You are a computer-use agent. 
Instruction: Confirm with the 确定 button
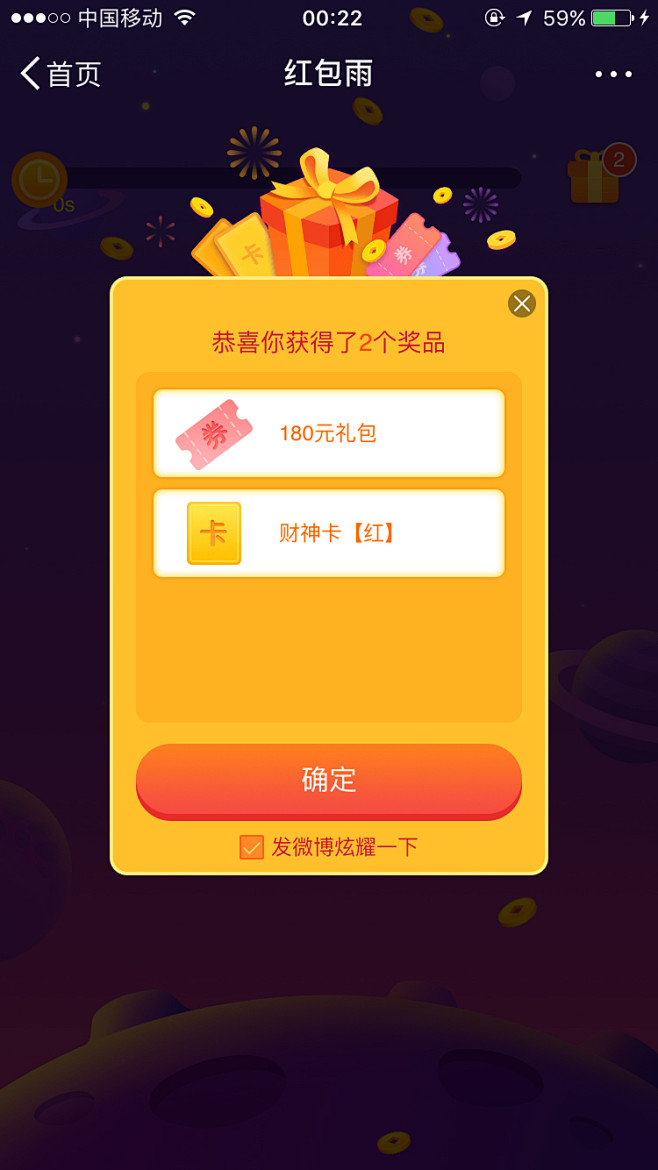click(329, 781)
